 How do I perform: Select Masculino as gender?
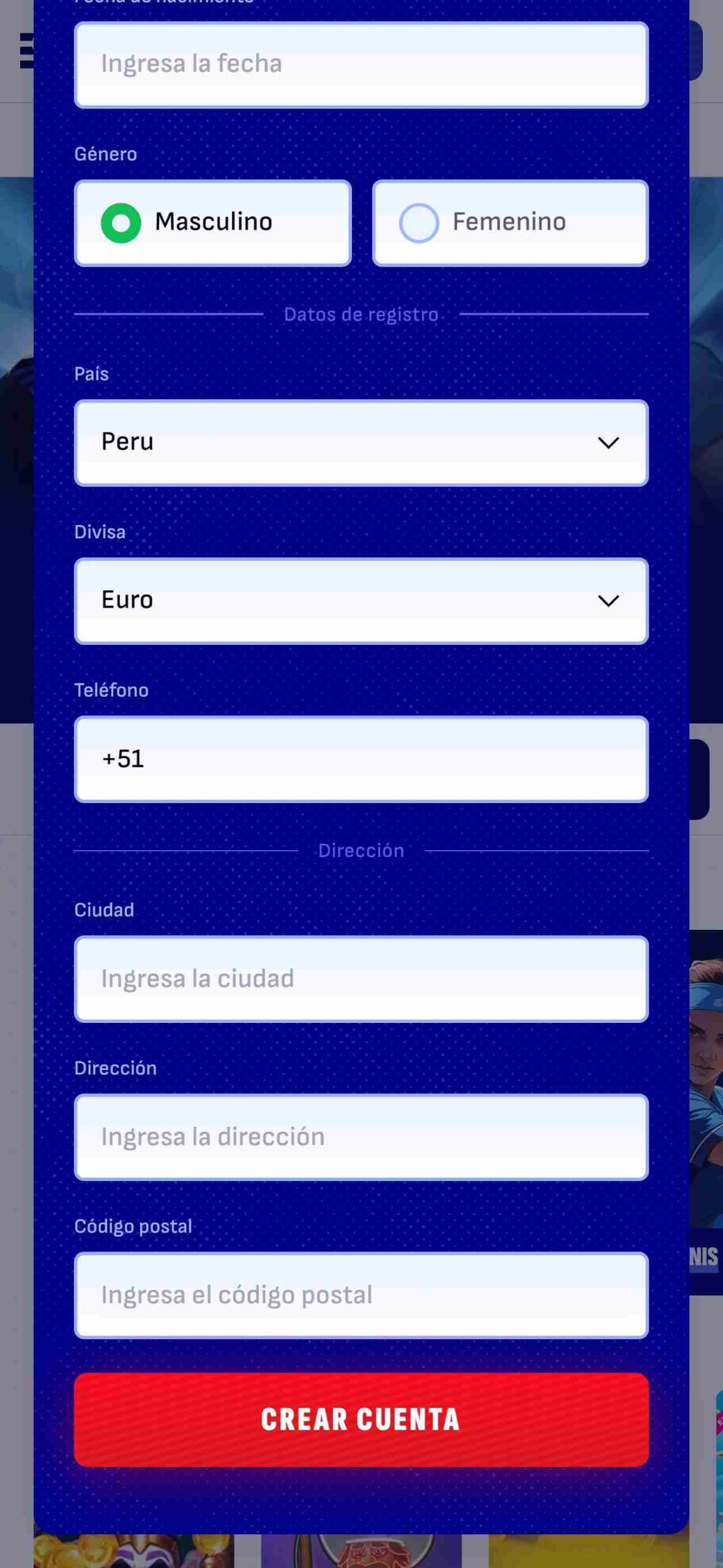click(212, 222)
